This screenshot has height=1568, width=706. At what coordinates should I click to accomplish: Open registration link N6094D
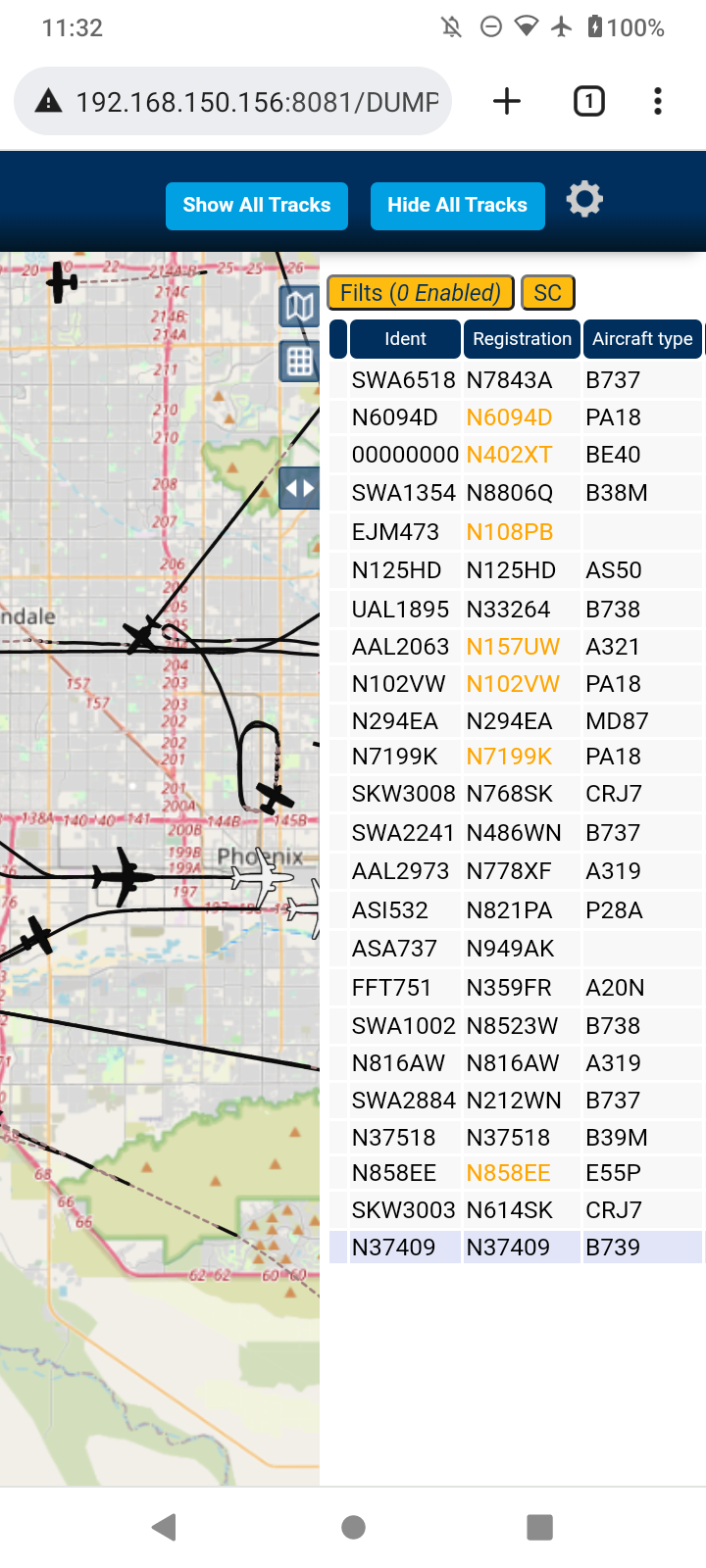[509, 417]
